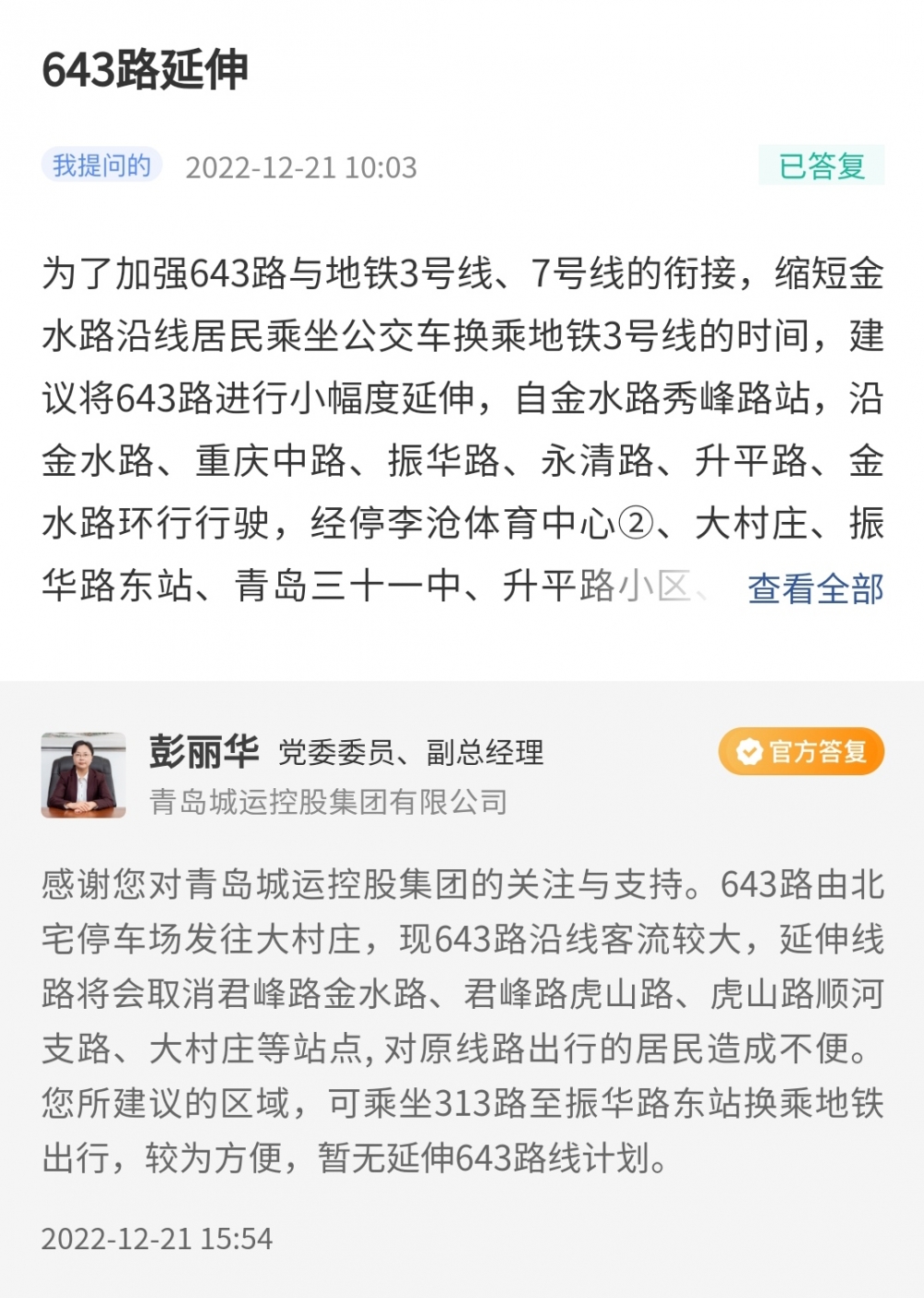
Task: Open 彭丽华's profile photo
Action: [x=83, y=775]
